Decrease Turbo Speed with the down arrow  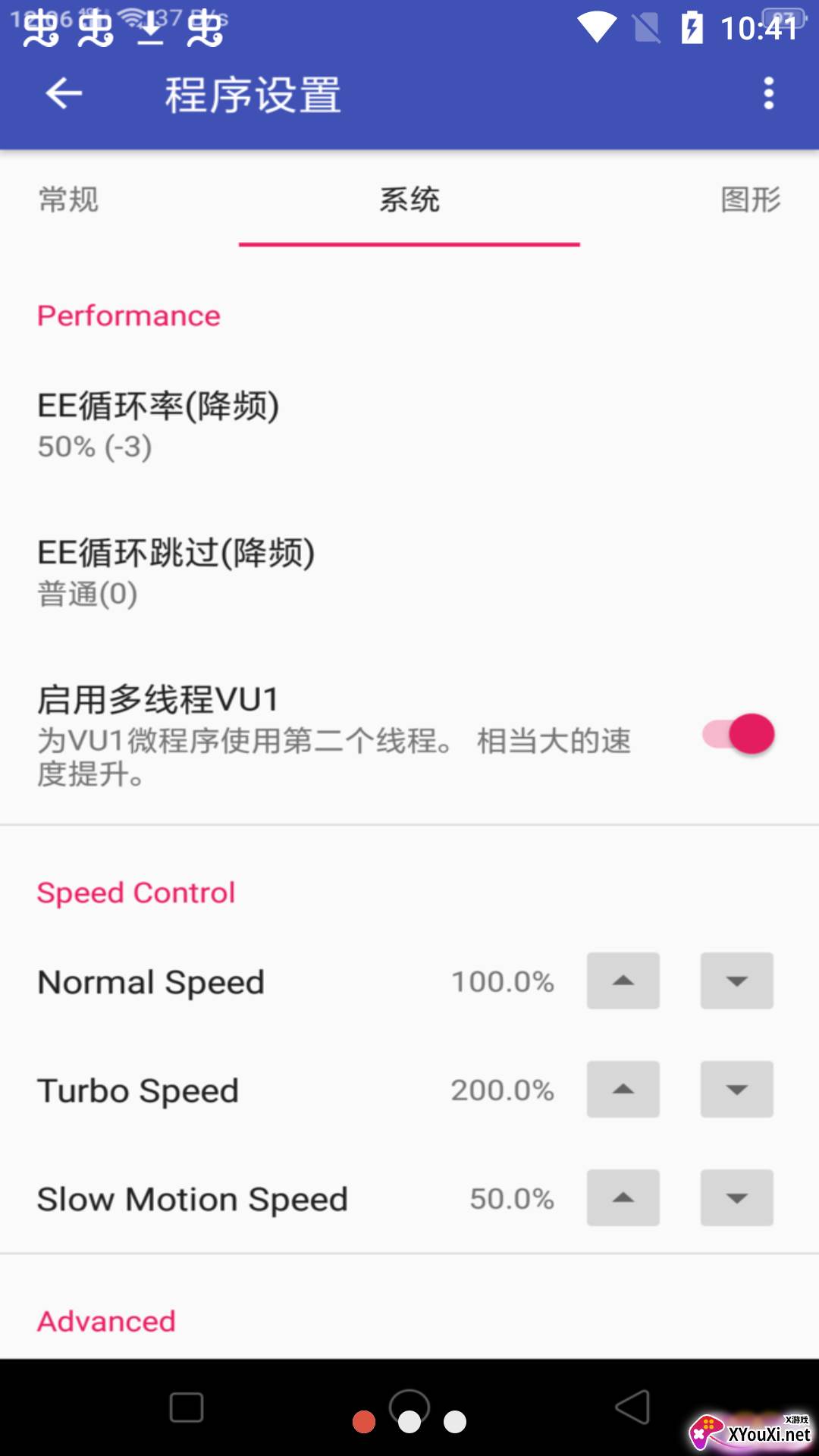736,1090
